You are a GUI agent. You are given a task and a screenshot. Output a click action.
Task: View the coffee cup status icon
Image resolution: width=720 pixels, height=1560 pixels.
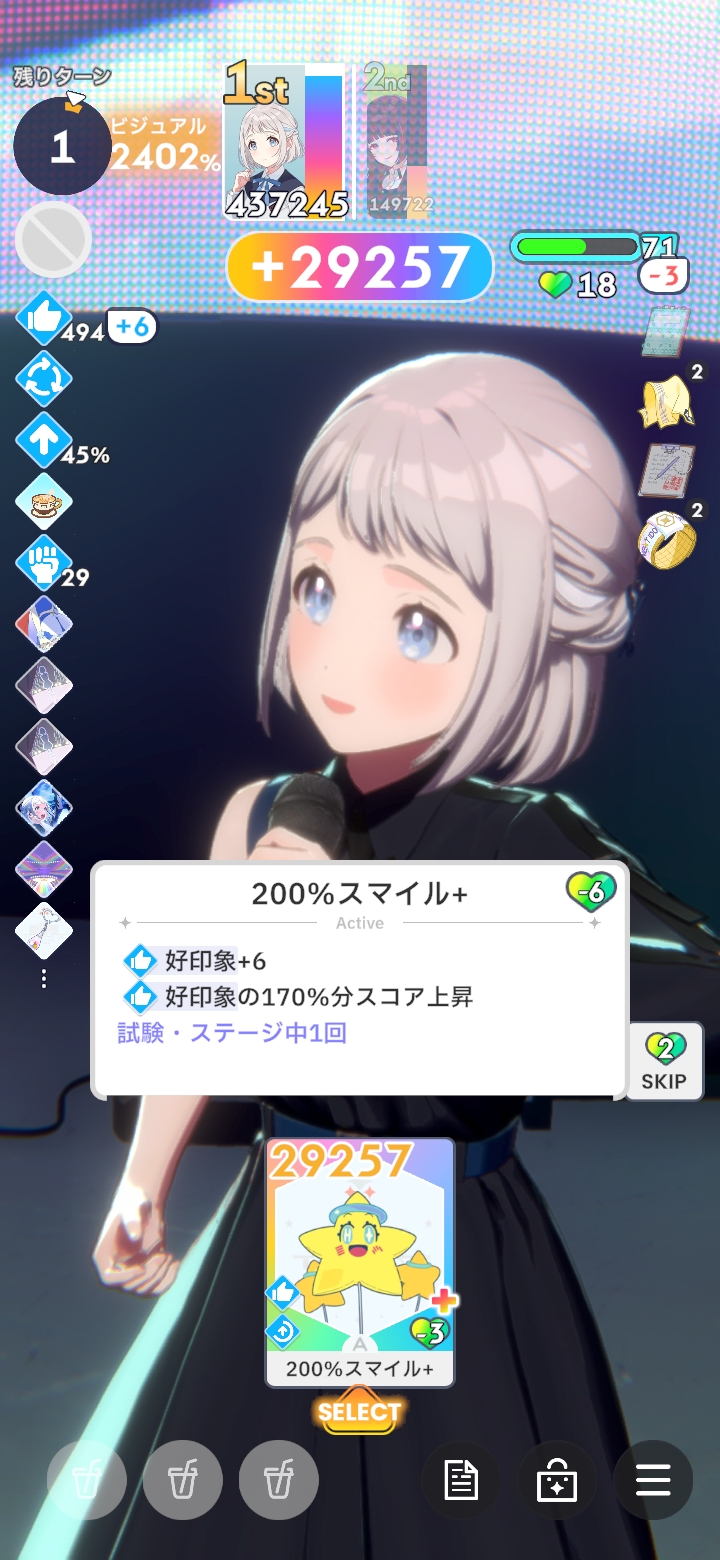pos(44,502)
